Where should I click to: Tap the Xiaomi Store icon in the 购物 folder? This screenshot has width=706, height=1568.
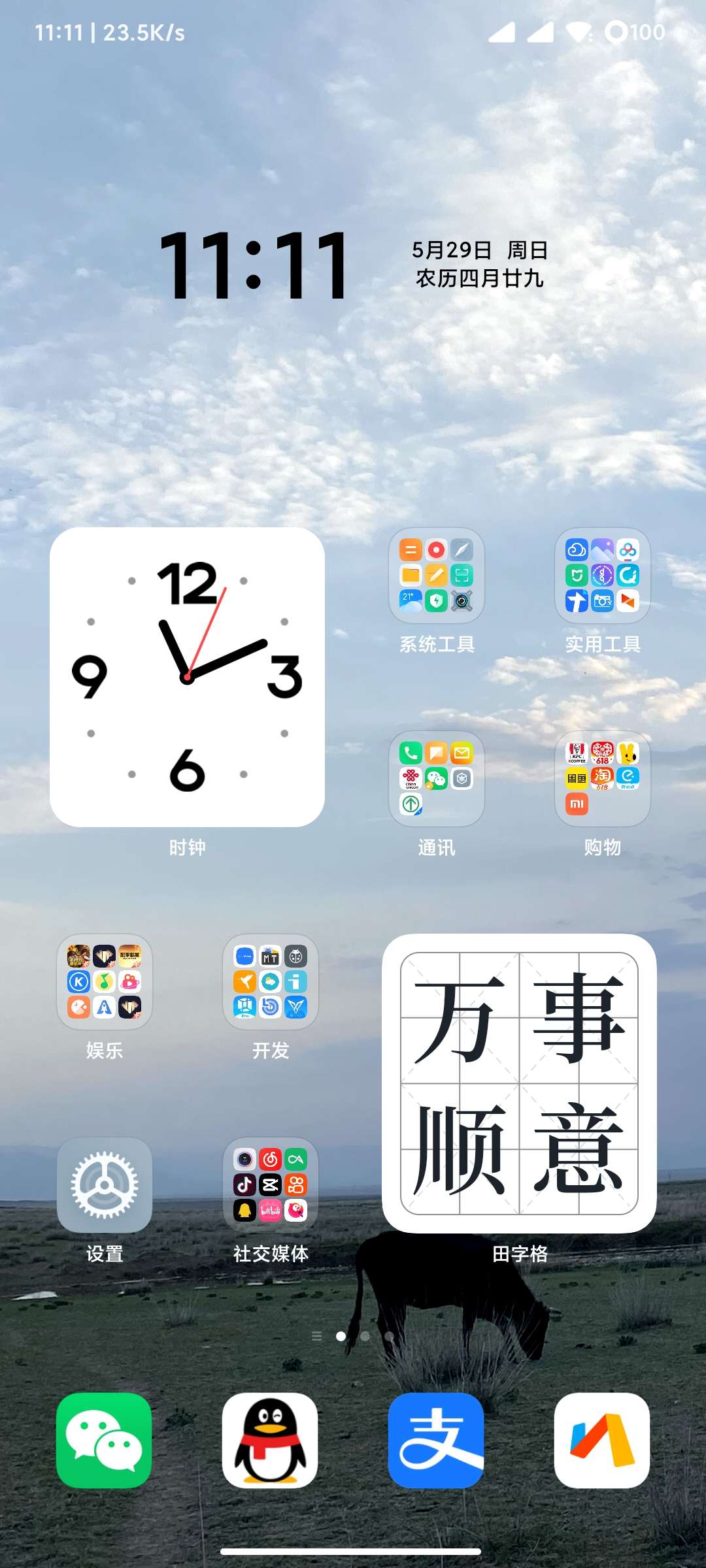coord(576,803)
